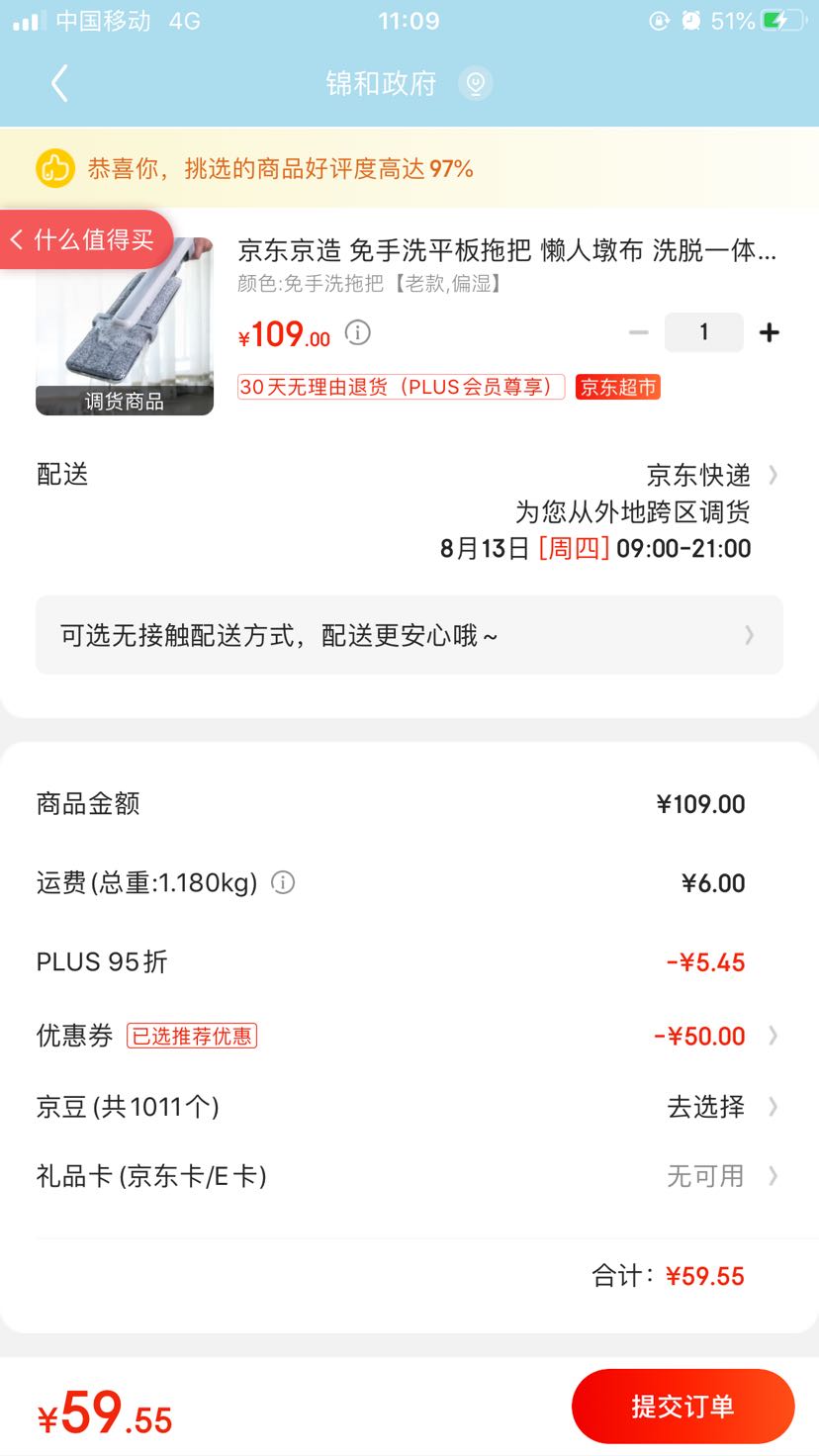Open gift card 礼品卡 row chevron
The height and width of the screenshot is (1456, 819).
point(773,1176)
